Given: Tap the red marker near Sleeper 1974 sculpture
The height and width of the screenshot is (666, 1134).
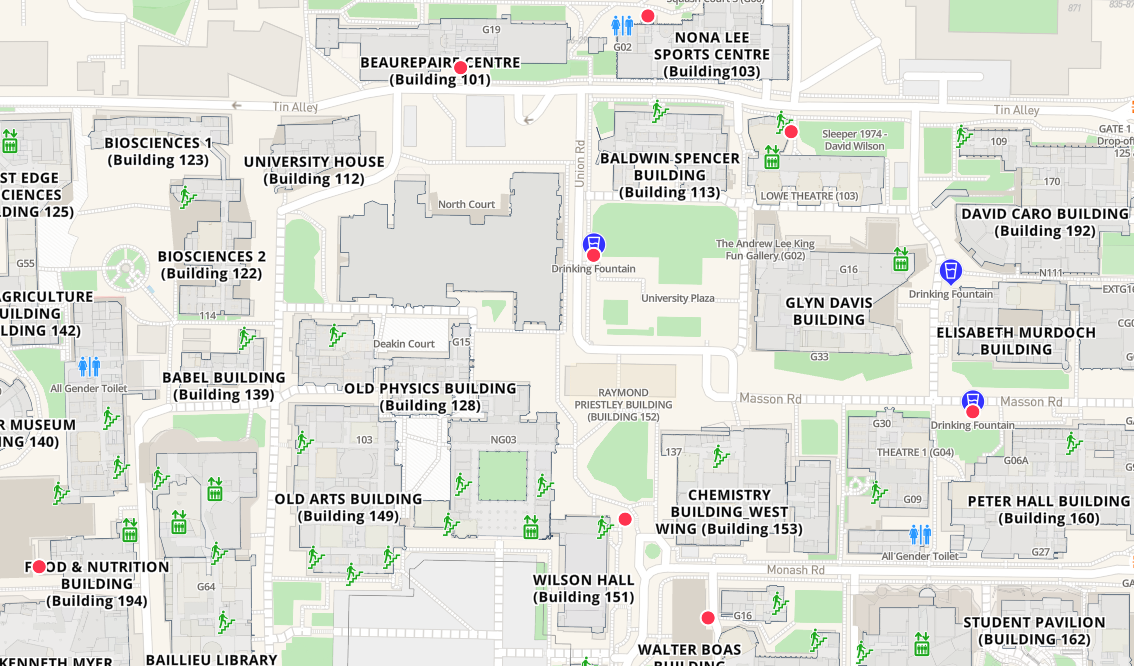Looking at the screenshot, I should click(791, 132).
